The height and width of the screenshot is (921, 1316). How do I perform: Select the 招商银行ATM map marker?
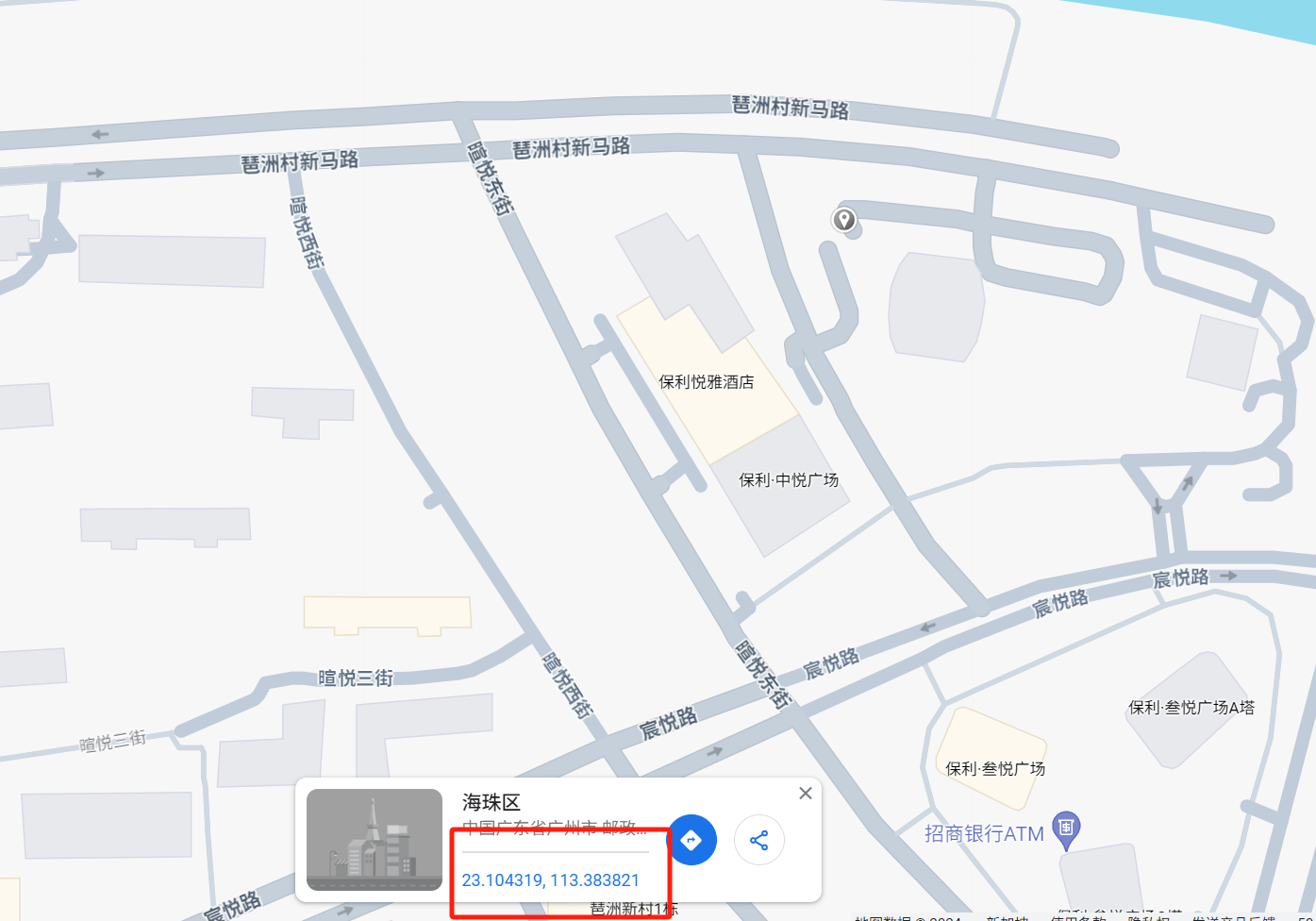1066,829
